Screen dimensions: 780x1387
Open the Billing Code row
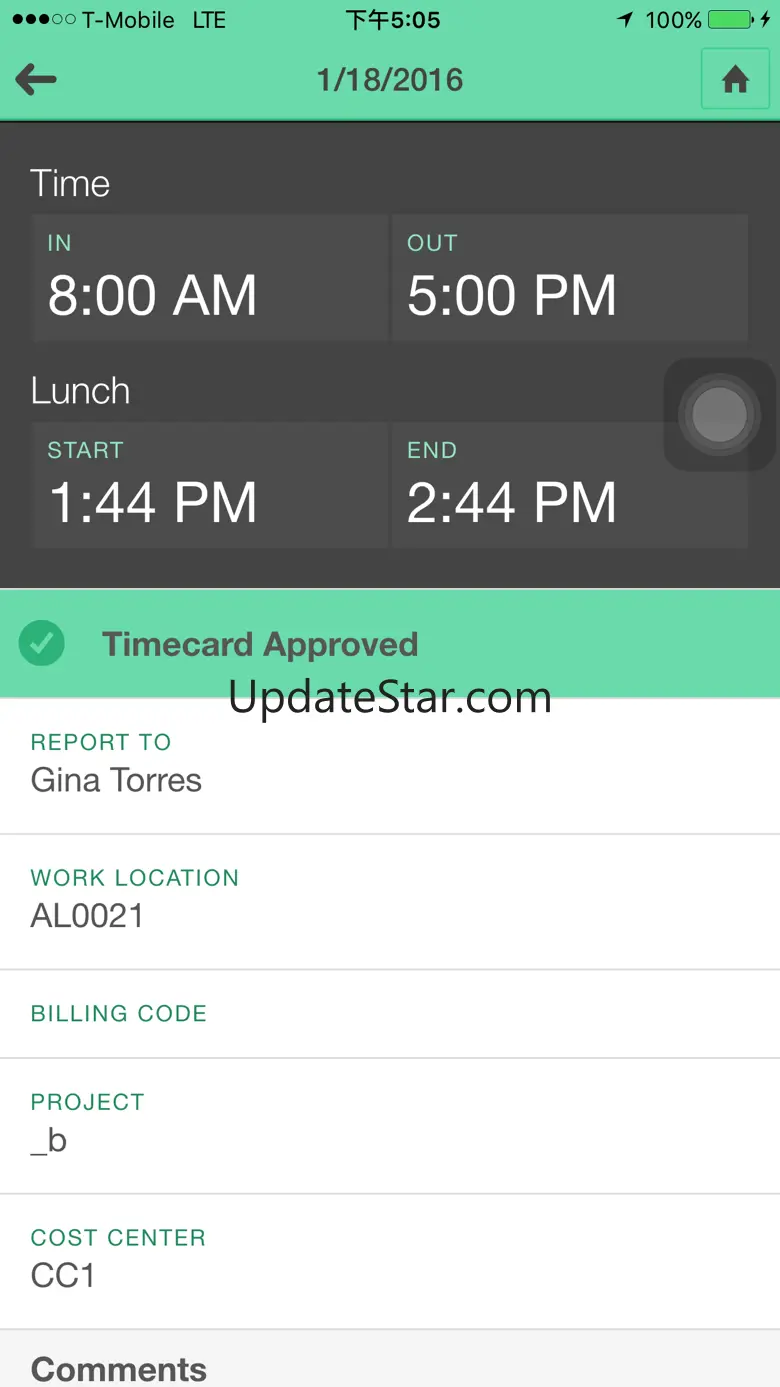click(390, 1014)
